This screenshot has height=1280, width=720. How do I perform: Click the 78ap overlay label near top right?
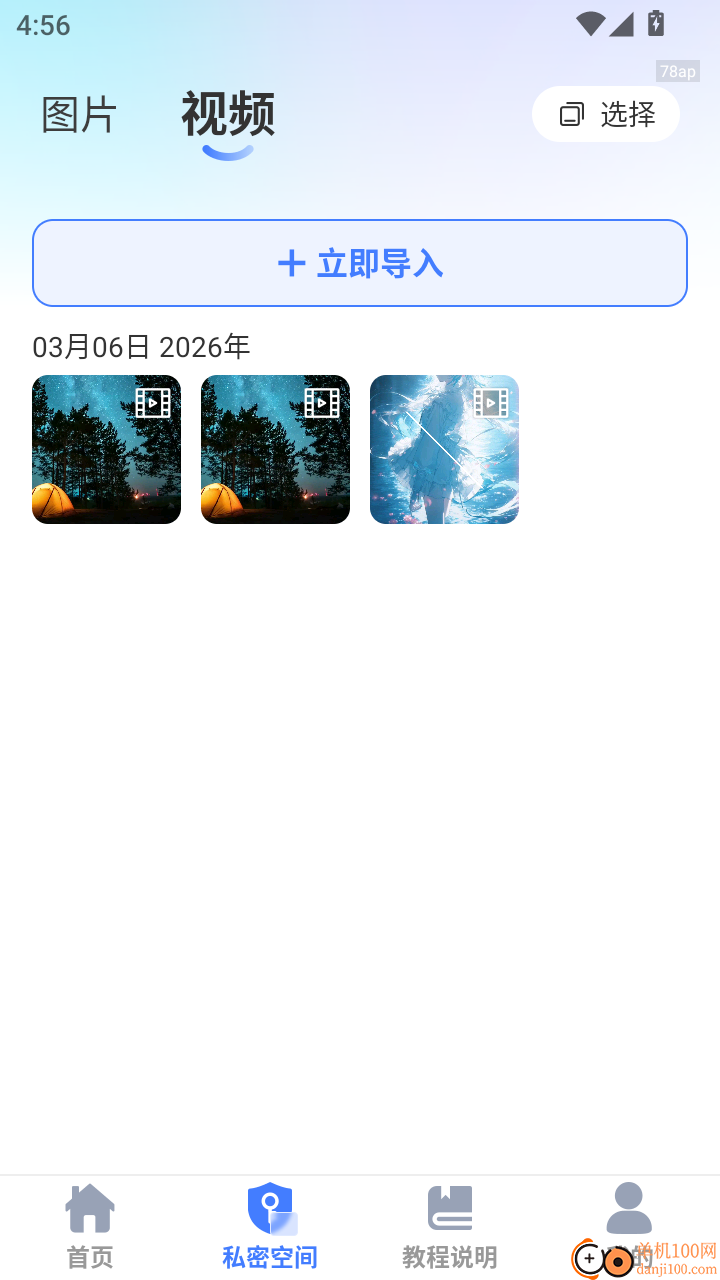(677, 71)
